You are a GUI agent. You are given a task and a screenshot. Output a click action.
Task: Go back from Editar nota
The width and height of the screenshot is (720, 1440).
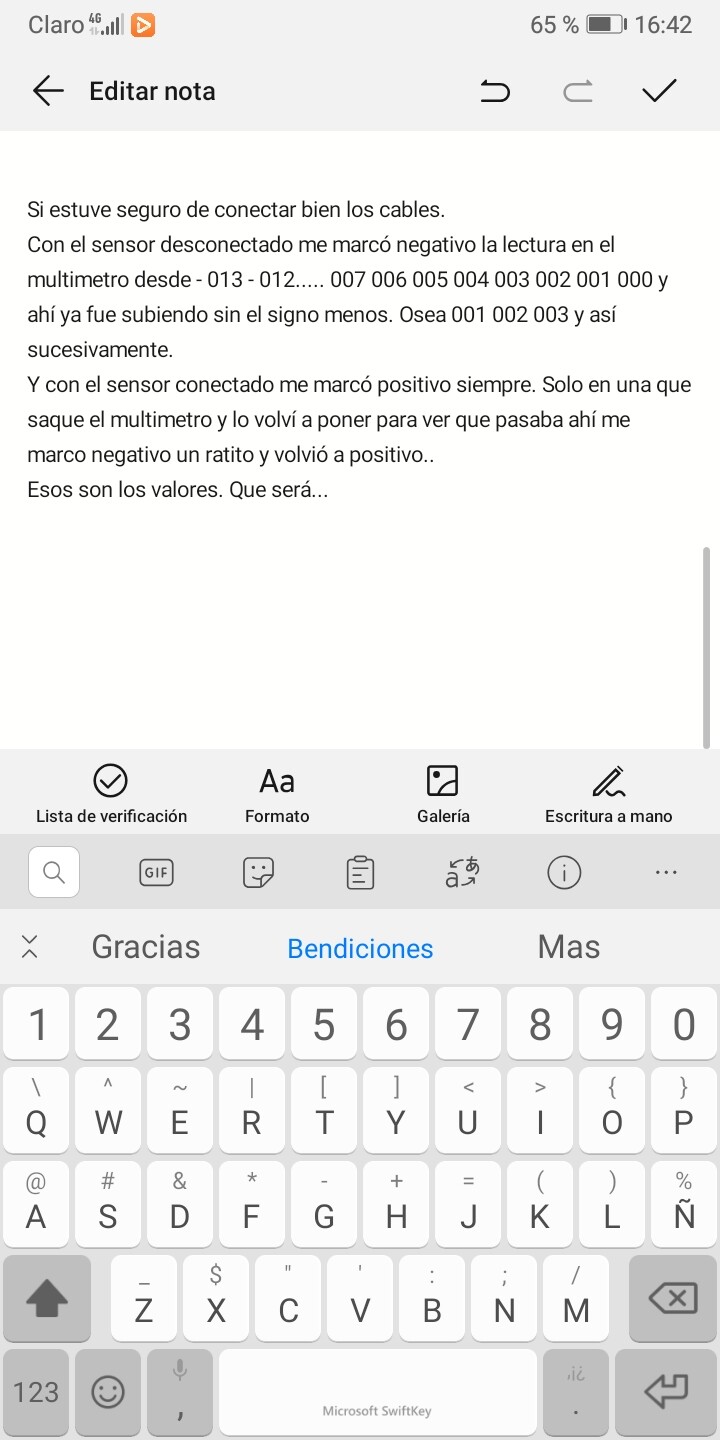(47, 91)
